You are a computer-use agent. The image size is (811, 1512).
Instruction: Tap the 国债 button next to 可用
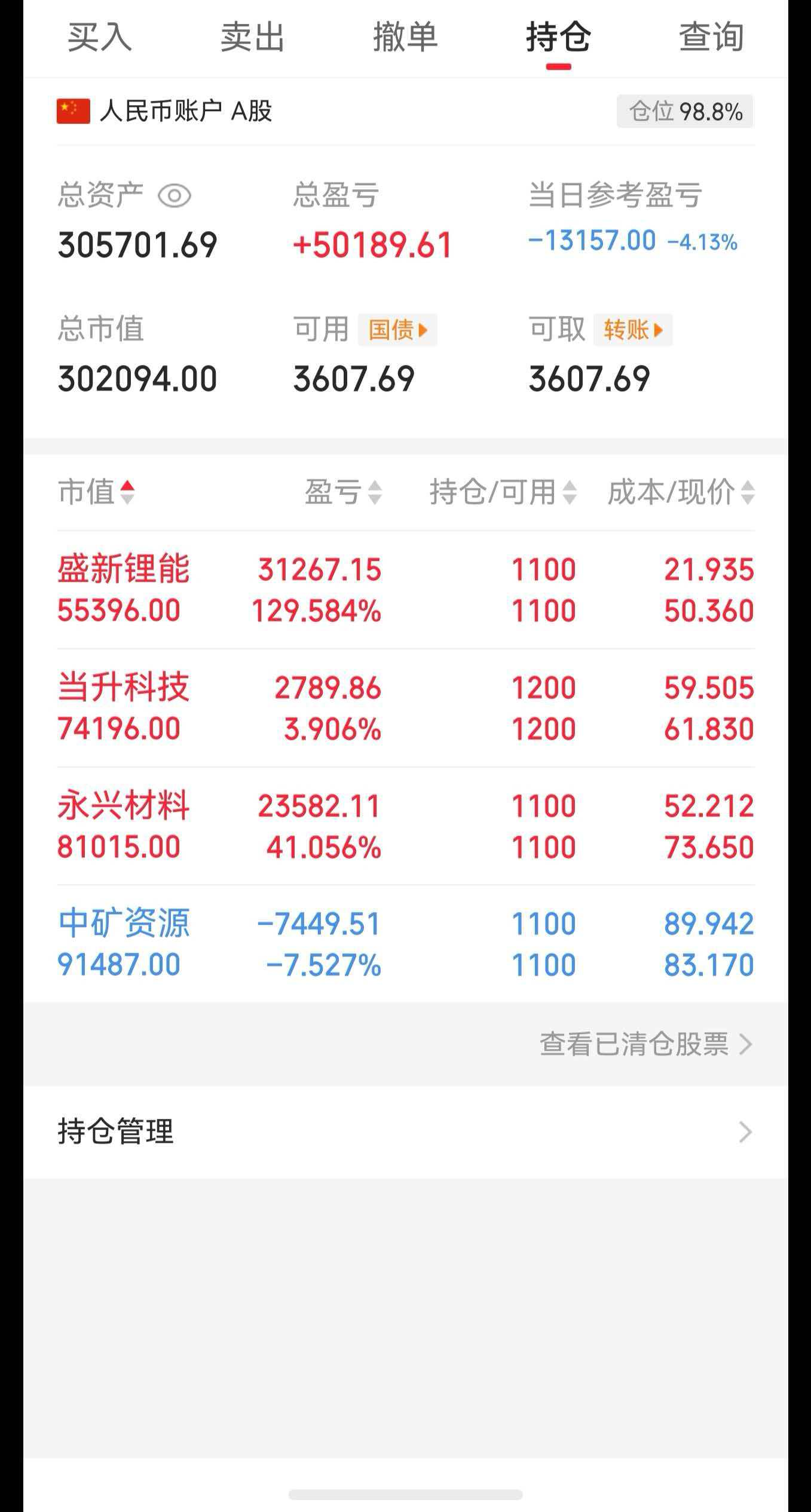click(397, 330)
